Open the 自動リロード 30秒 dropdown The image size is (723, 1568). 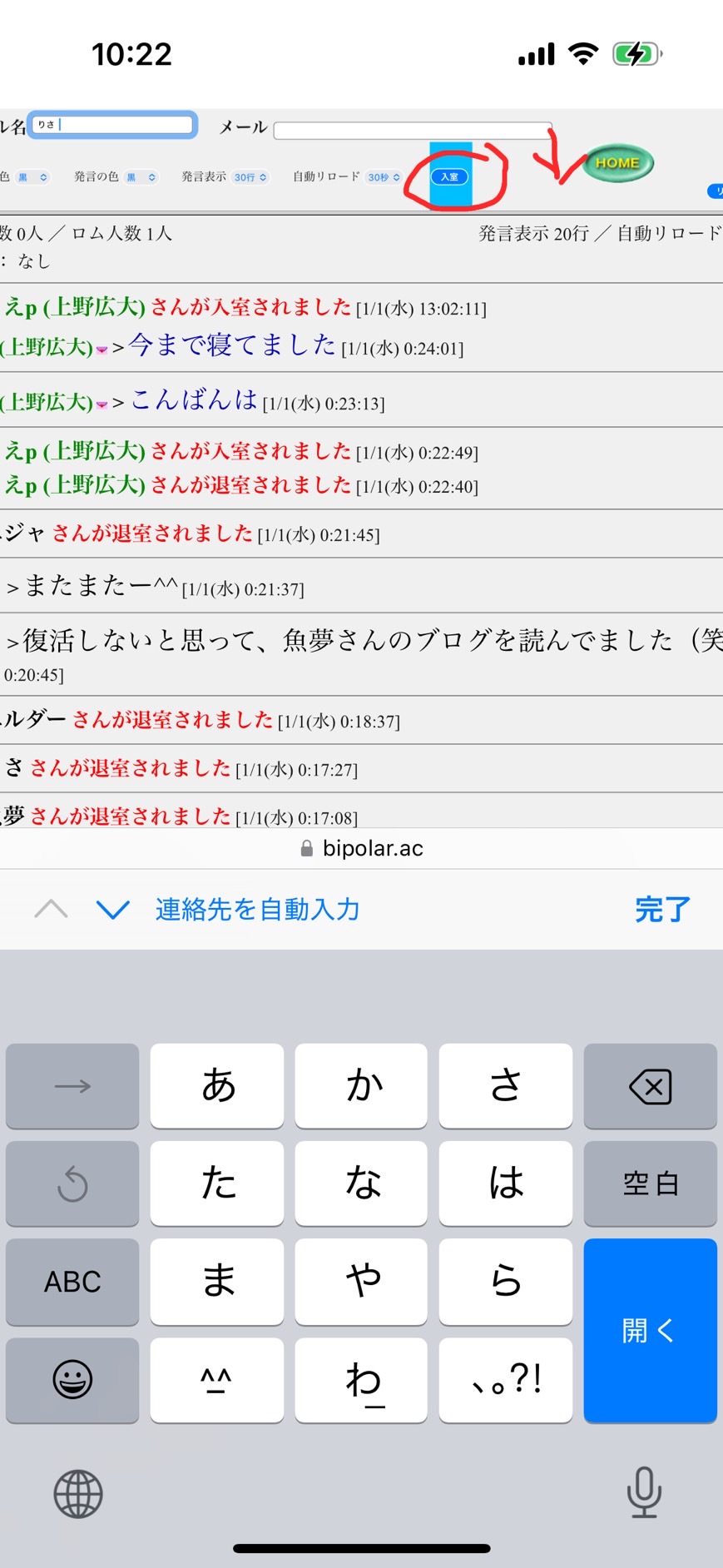click(x=384, y=177)
